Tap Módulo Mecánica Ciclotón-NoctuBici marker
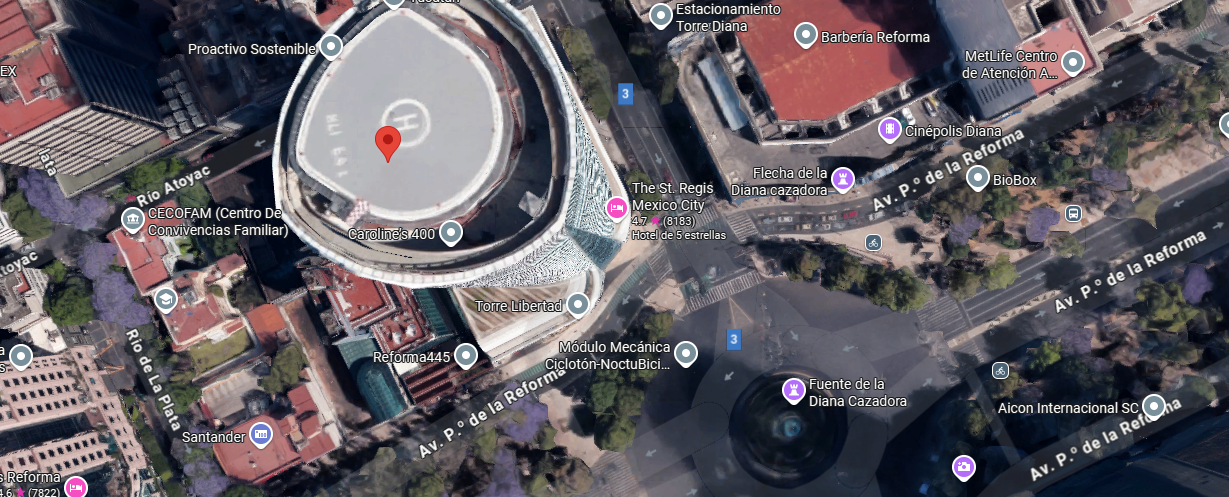This screenshot has width=1229, height=497. click(x=685, y=353)
